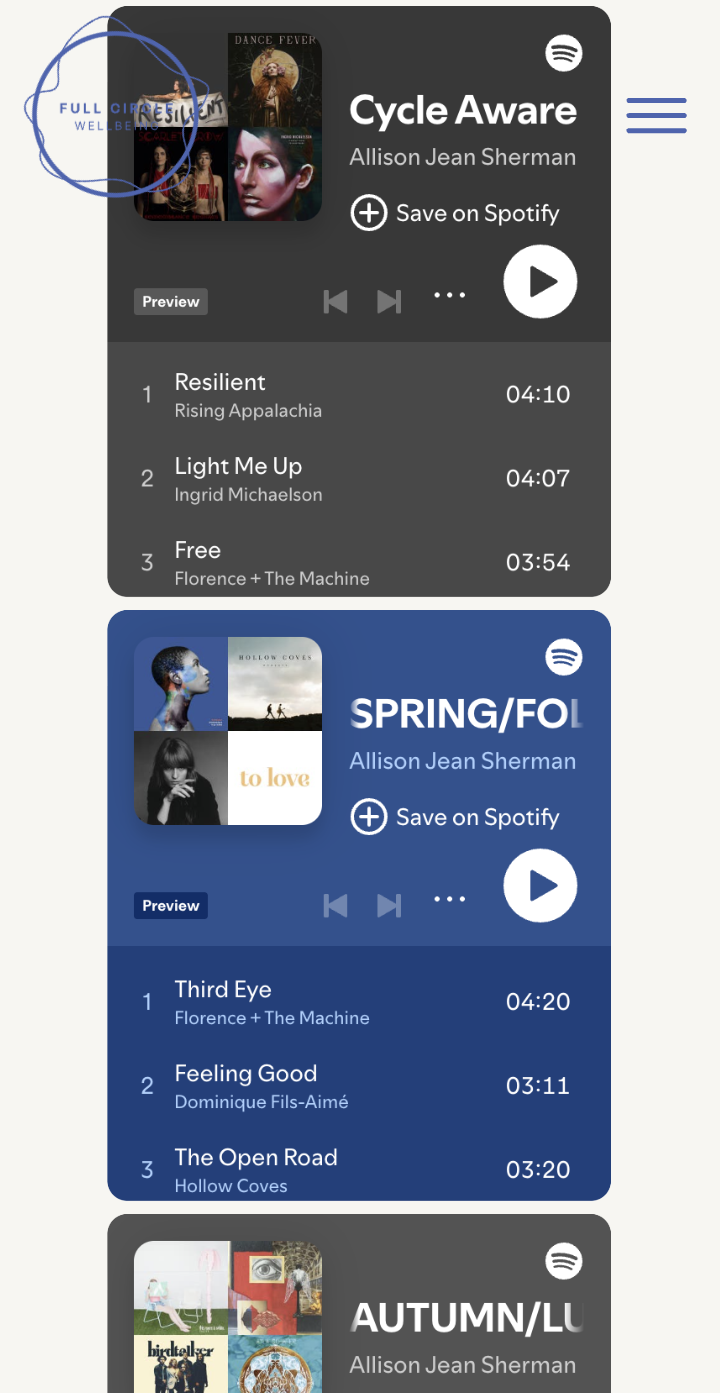This screenshot has height=1393, width=720.
Task: Open Spotify logo on Cycle Aware card
Action: click(564, 53)
